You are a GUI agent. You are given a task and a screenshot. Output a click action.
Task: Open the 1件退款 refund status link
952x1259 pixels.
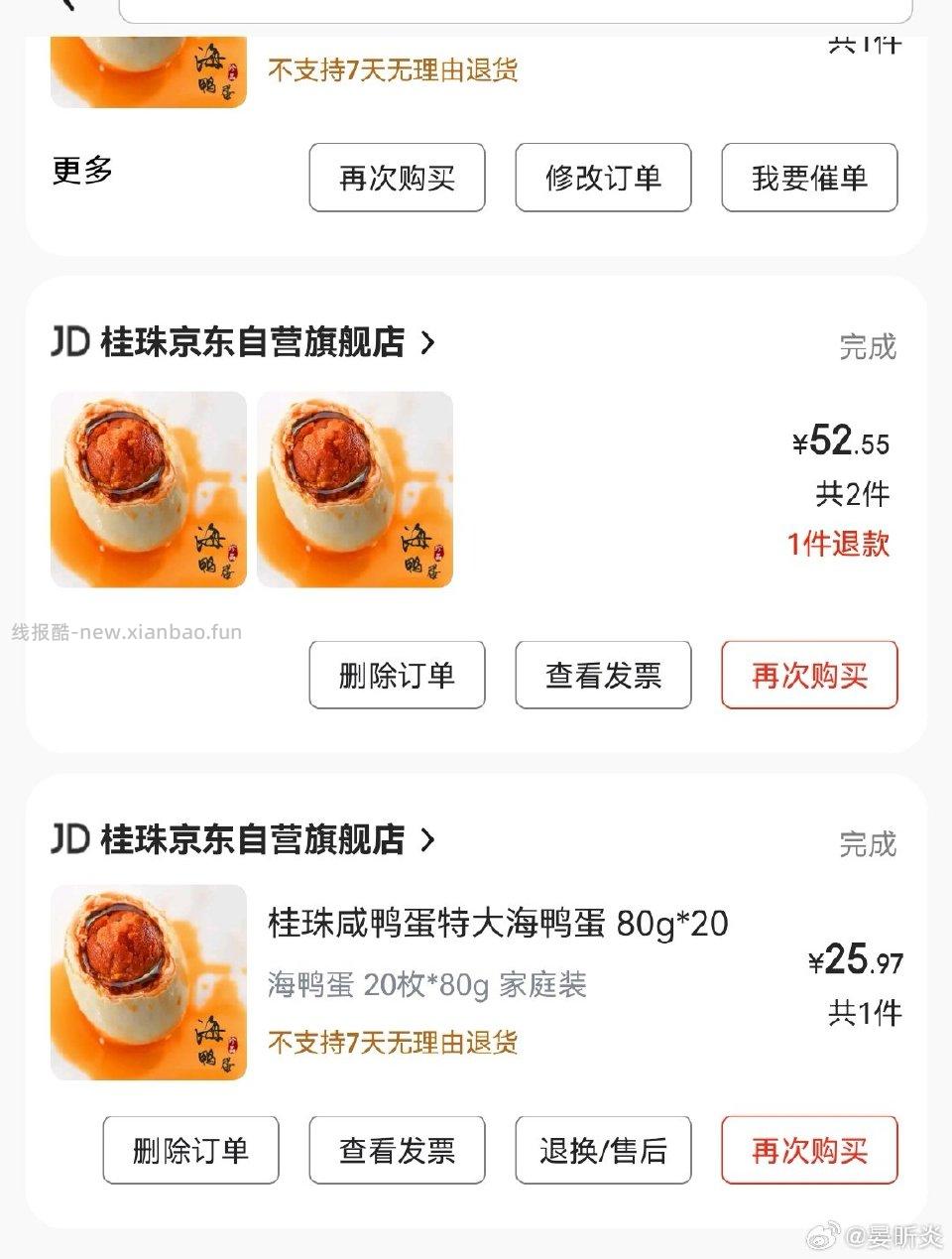(x=839, y=545)
